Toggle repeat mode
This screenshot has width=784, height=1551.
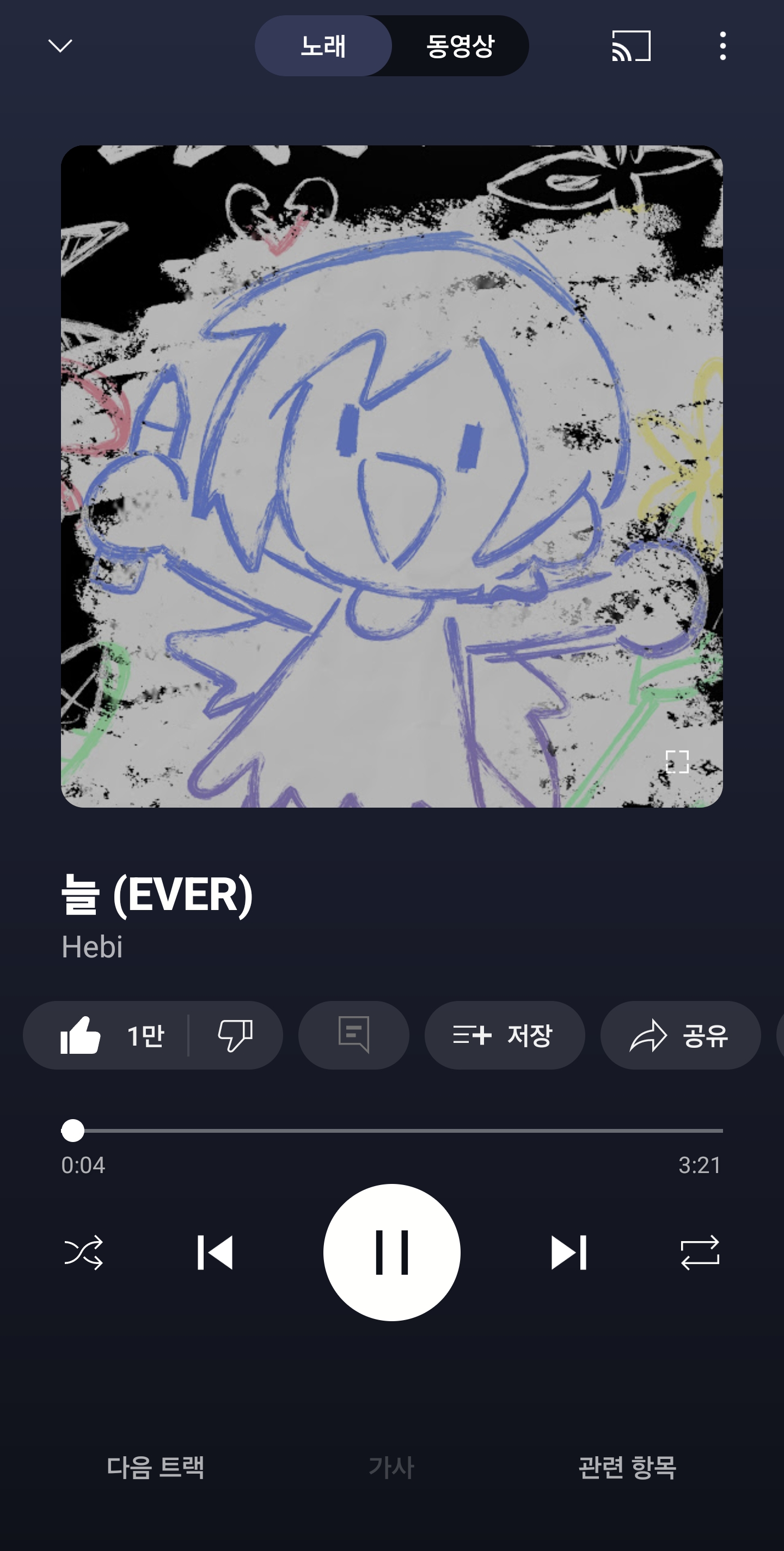(700, 1253)
